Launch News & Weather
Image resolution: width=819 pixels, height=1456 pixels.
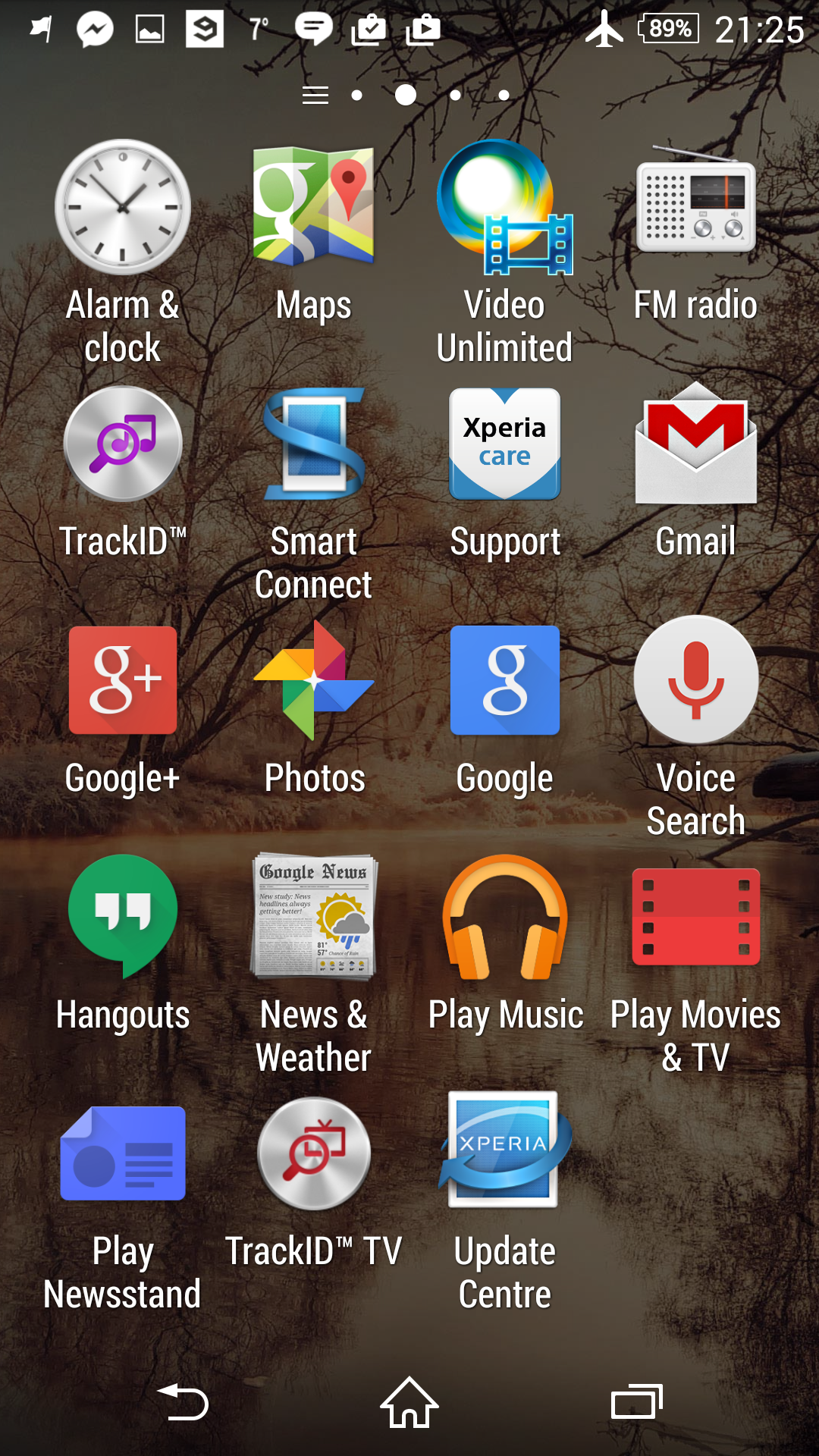[x=314, y=916]
